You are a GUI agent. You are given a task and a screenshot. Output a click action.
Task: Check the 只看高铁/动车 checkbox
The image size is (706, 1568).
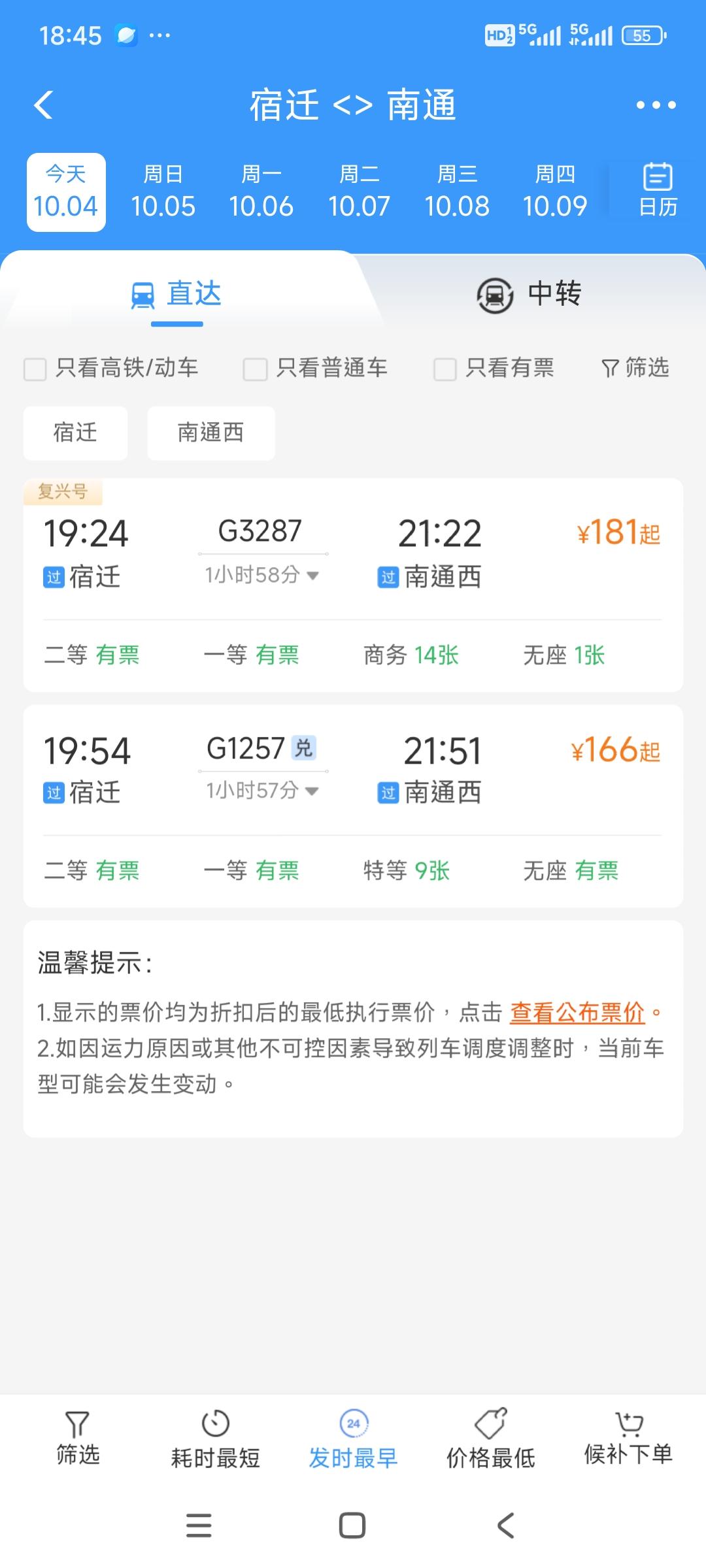[x=35, y=368]
